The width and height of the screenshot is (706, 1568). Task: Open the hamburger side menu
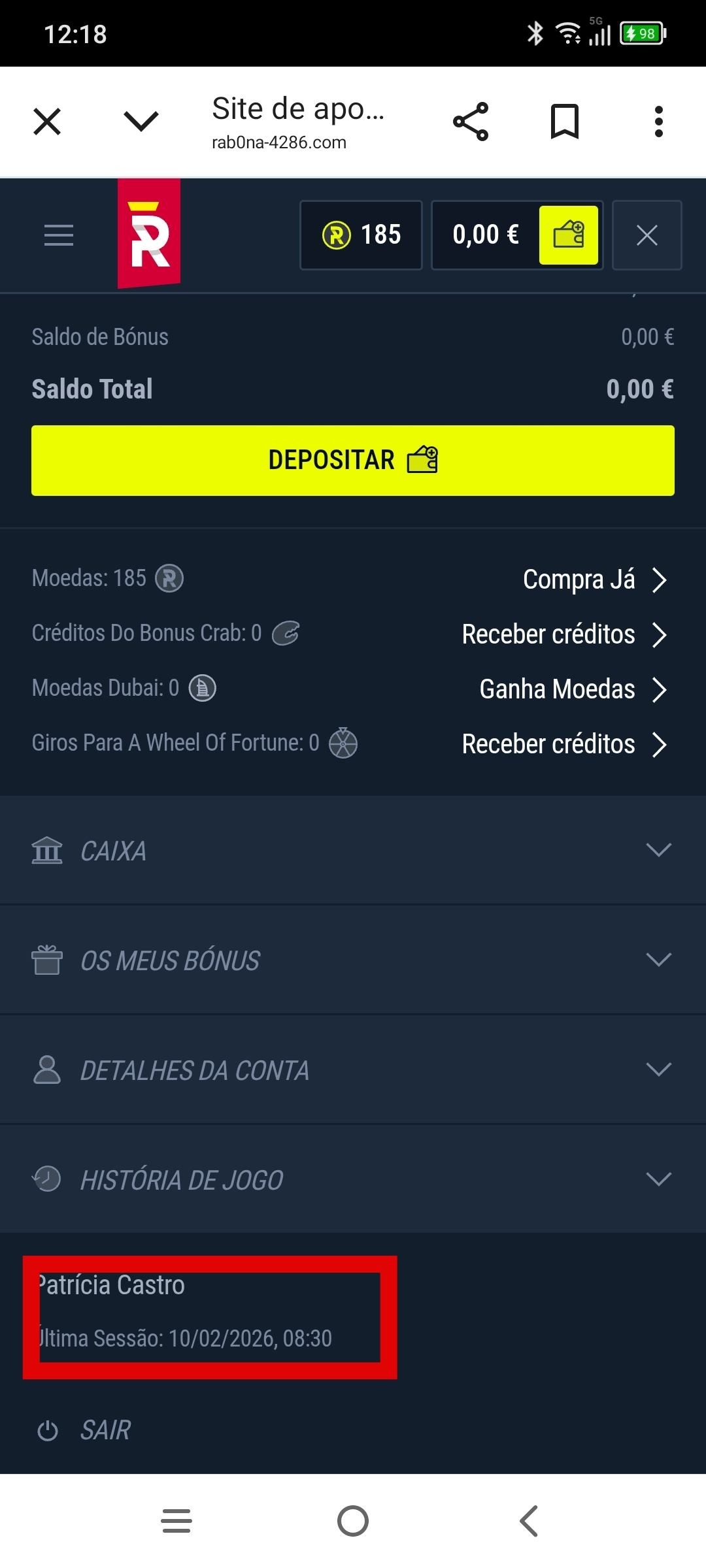point(59,235)
